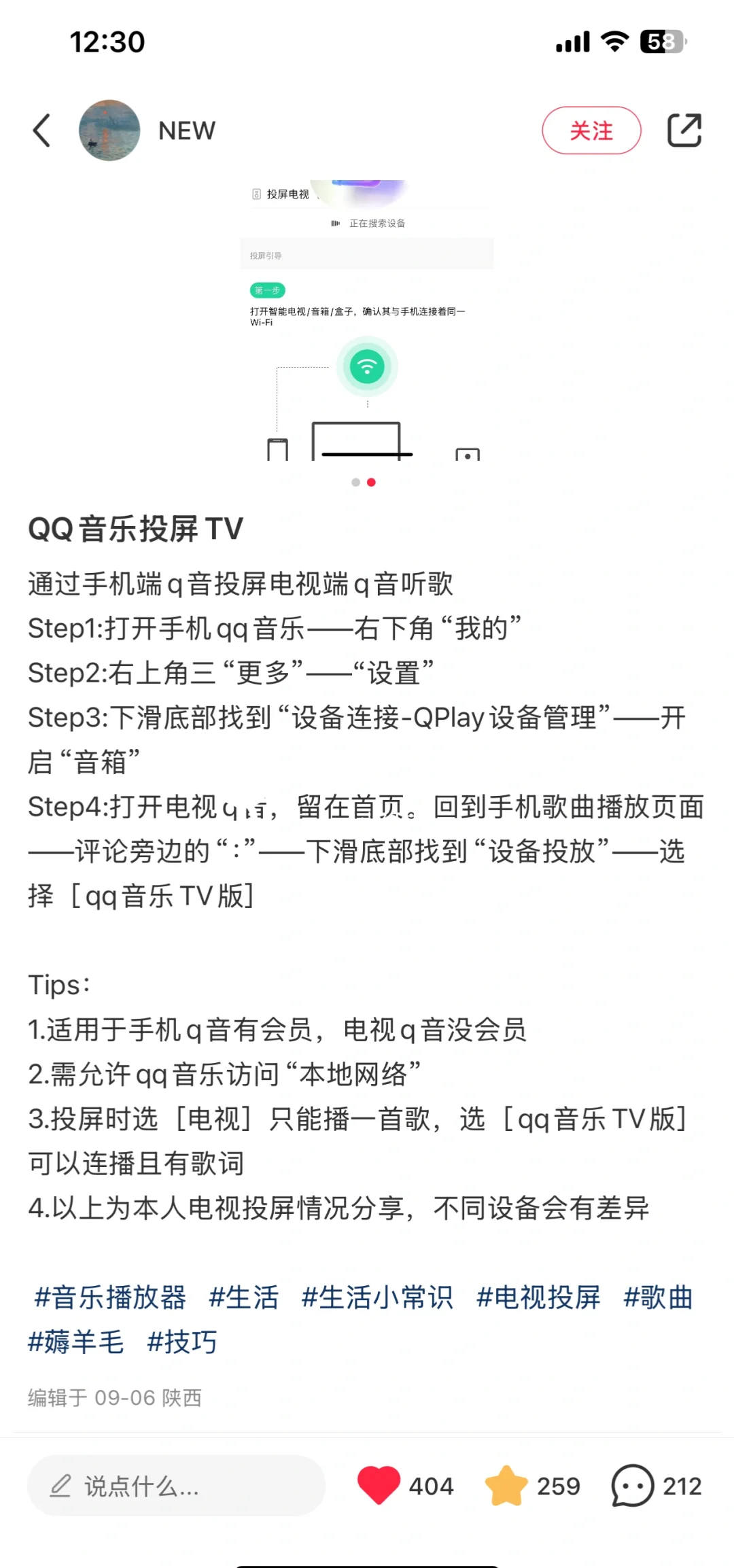734x1568 pixels.
Task: Open the author profile avatar NEW
Action: [109, 130]
